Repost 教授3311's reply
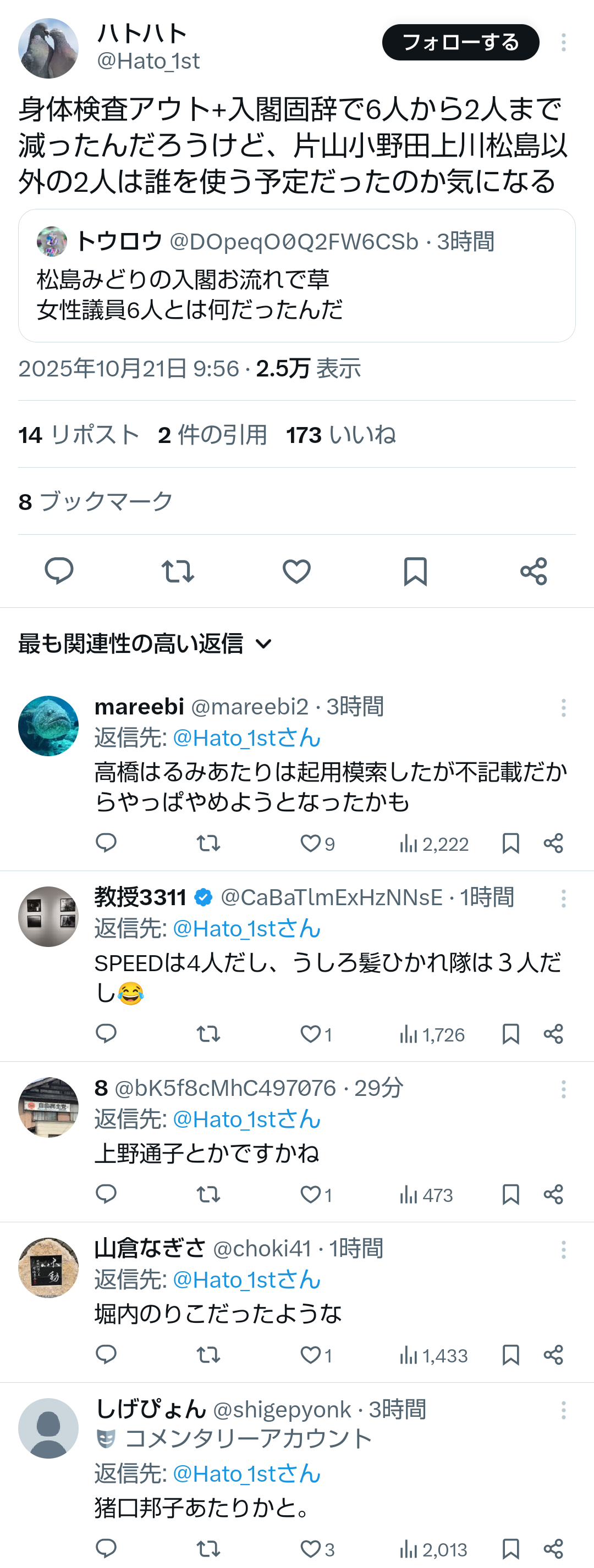594x1568 pixels. (208, 1034)
